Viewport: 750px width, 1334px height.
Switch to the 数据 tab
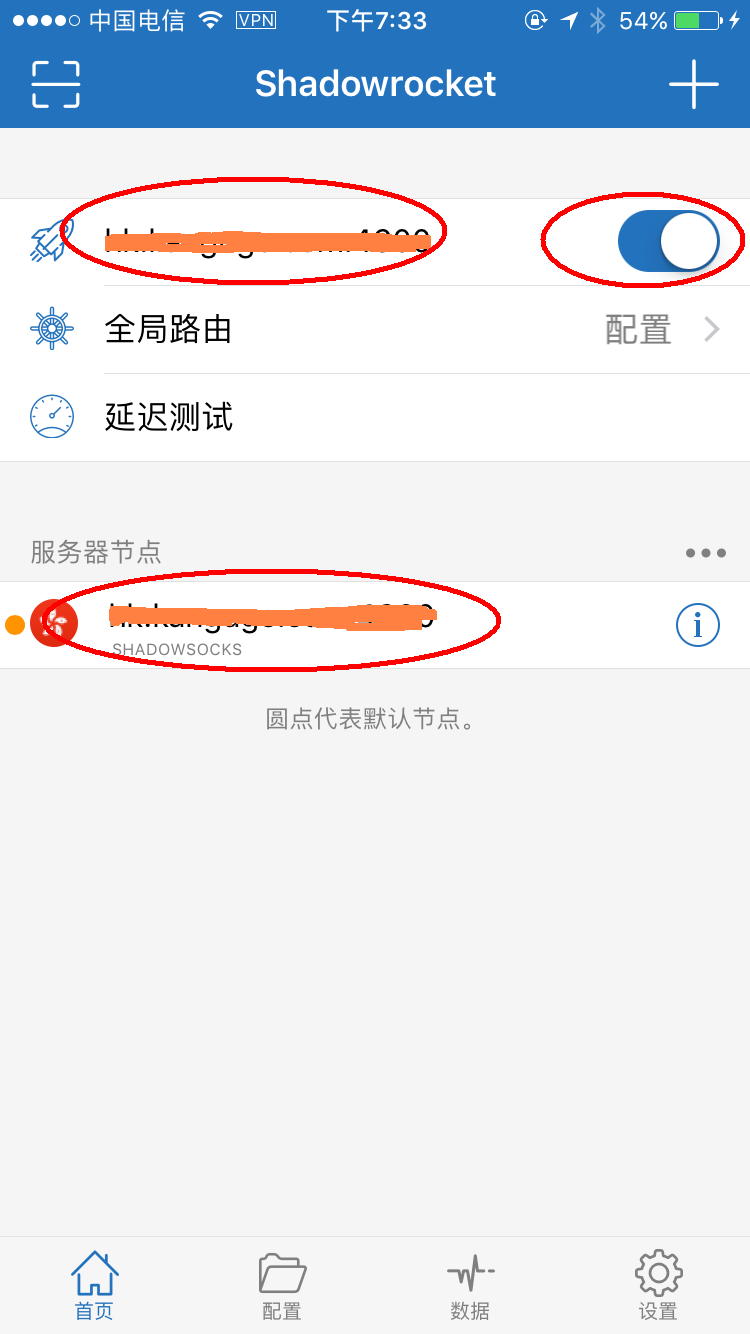coord(470,1285)
